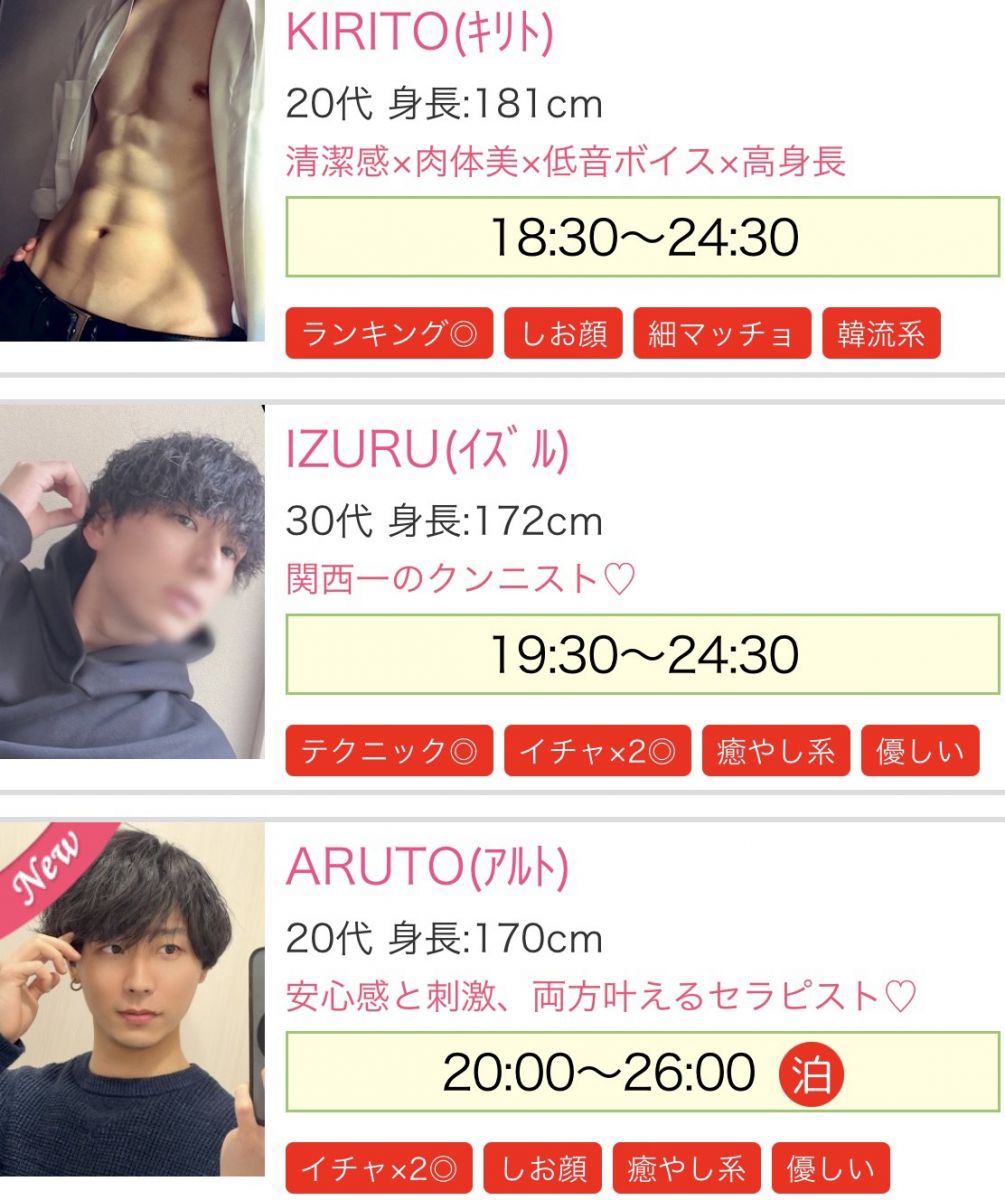
Task: Open IZURU's profile photo
Action: tap(132, 581)
